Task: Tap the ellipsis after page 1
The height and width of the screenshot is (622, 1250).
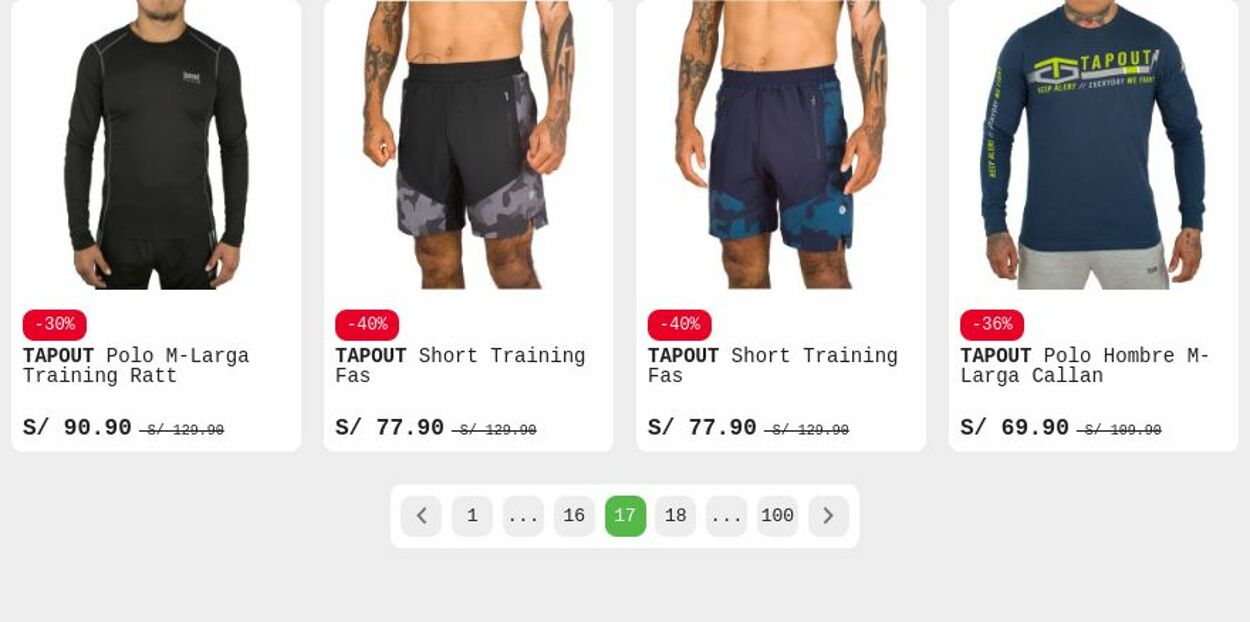Action: click(523, 516)
